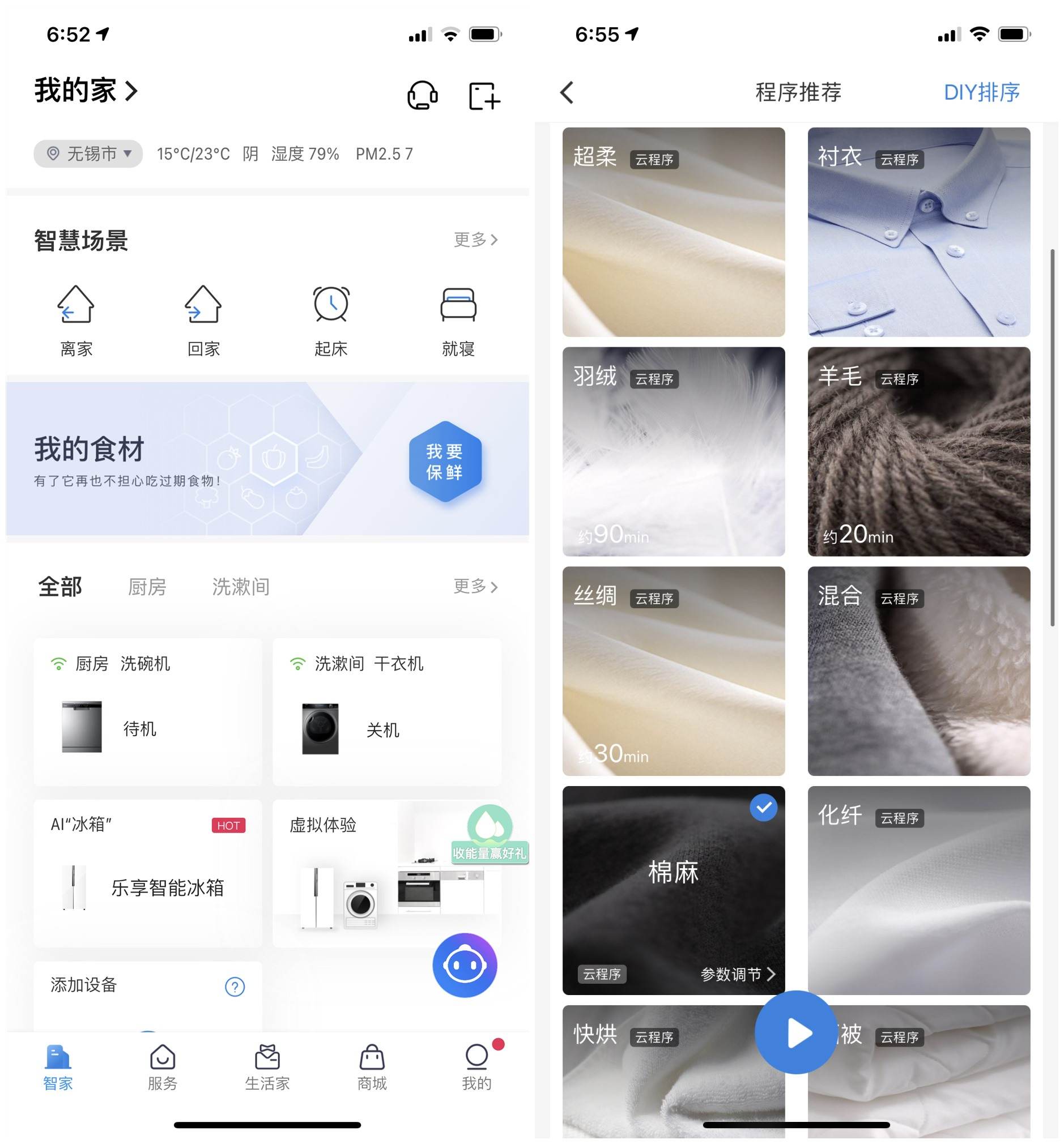This screenshot has height=1144, width=1064.
Task: Open the customer service headset icon
Action: tap(422, 94)
